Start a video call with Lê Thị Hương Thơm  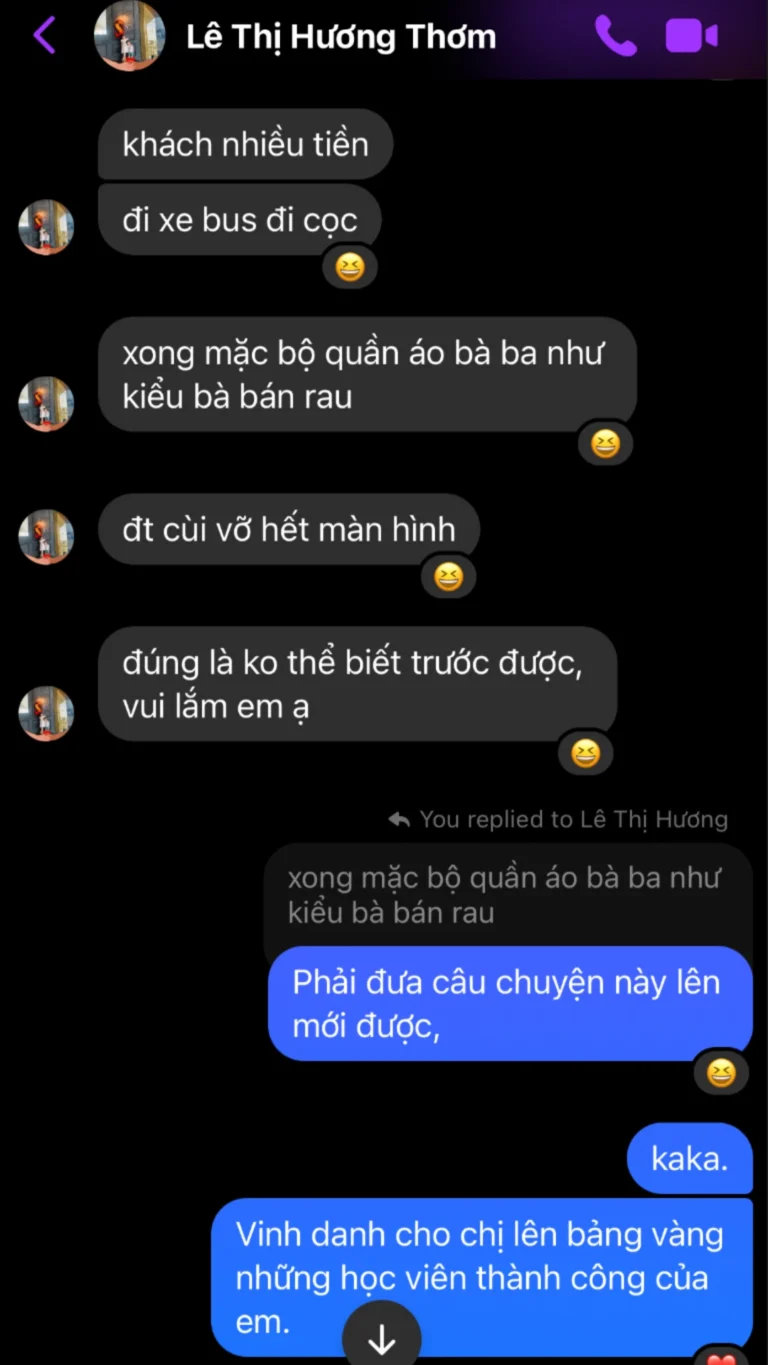[691, 36]
